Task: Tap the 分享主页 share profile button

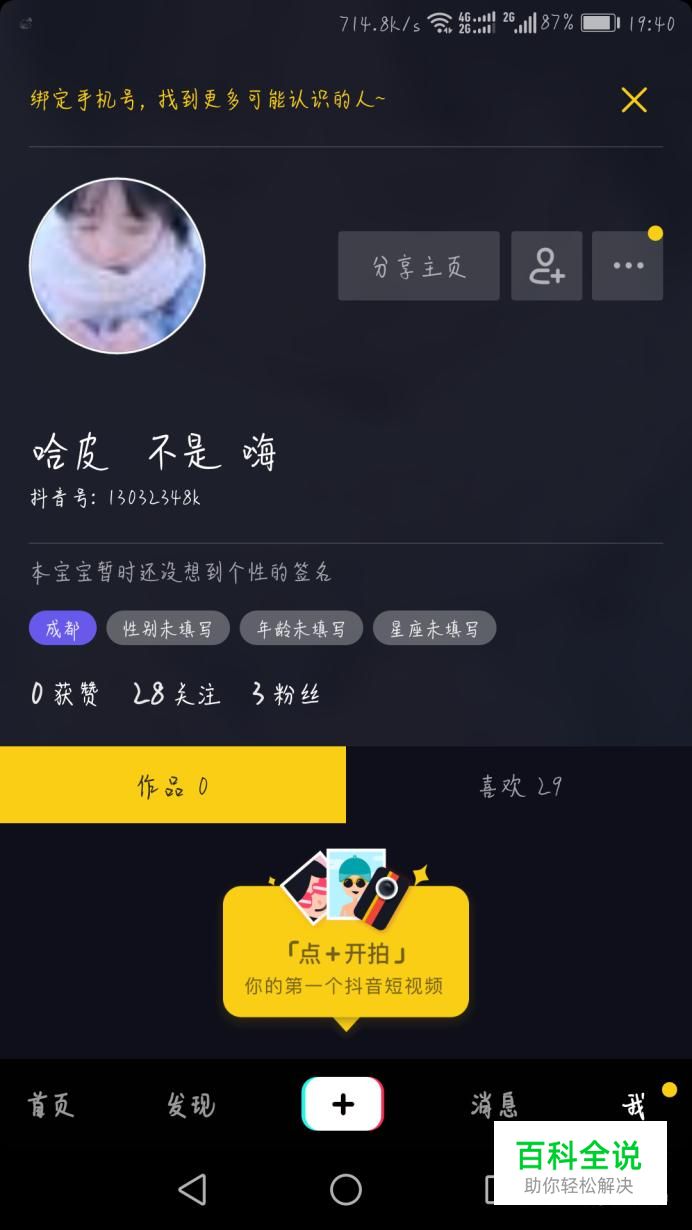Action: (419, 266)
